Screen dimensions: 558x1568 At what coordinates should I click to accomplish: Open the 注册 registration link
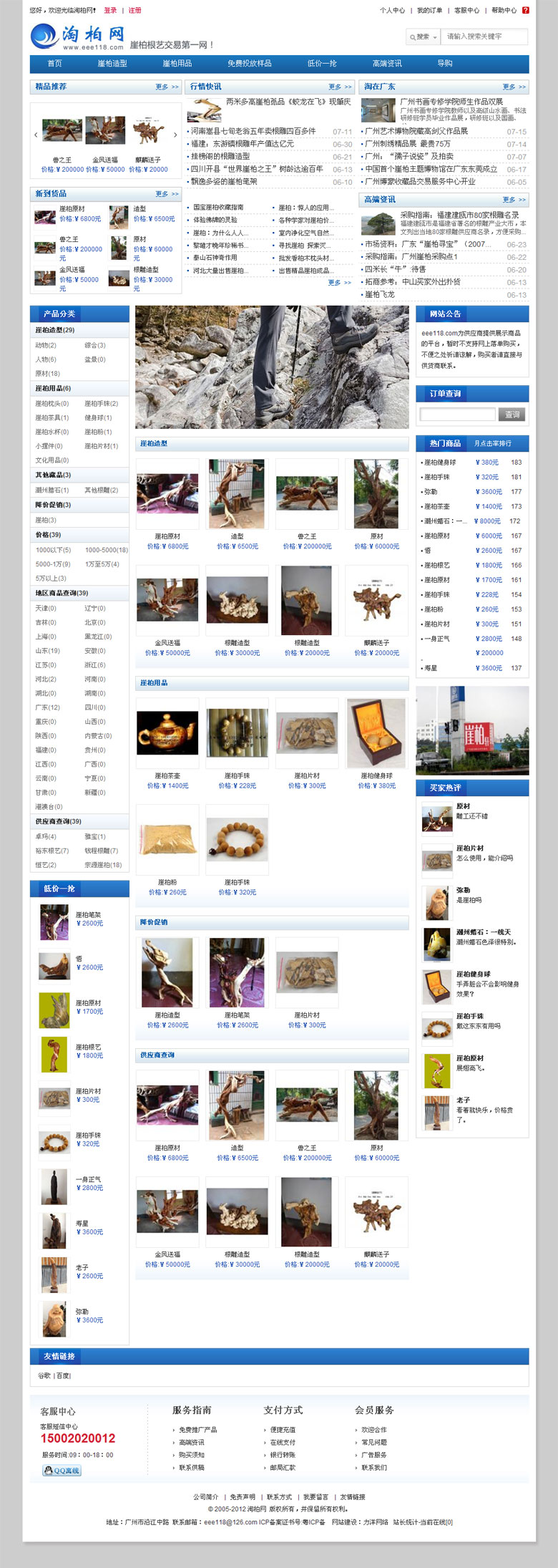[134, 10]
